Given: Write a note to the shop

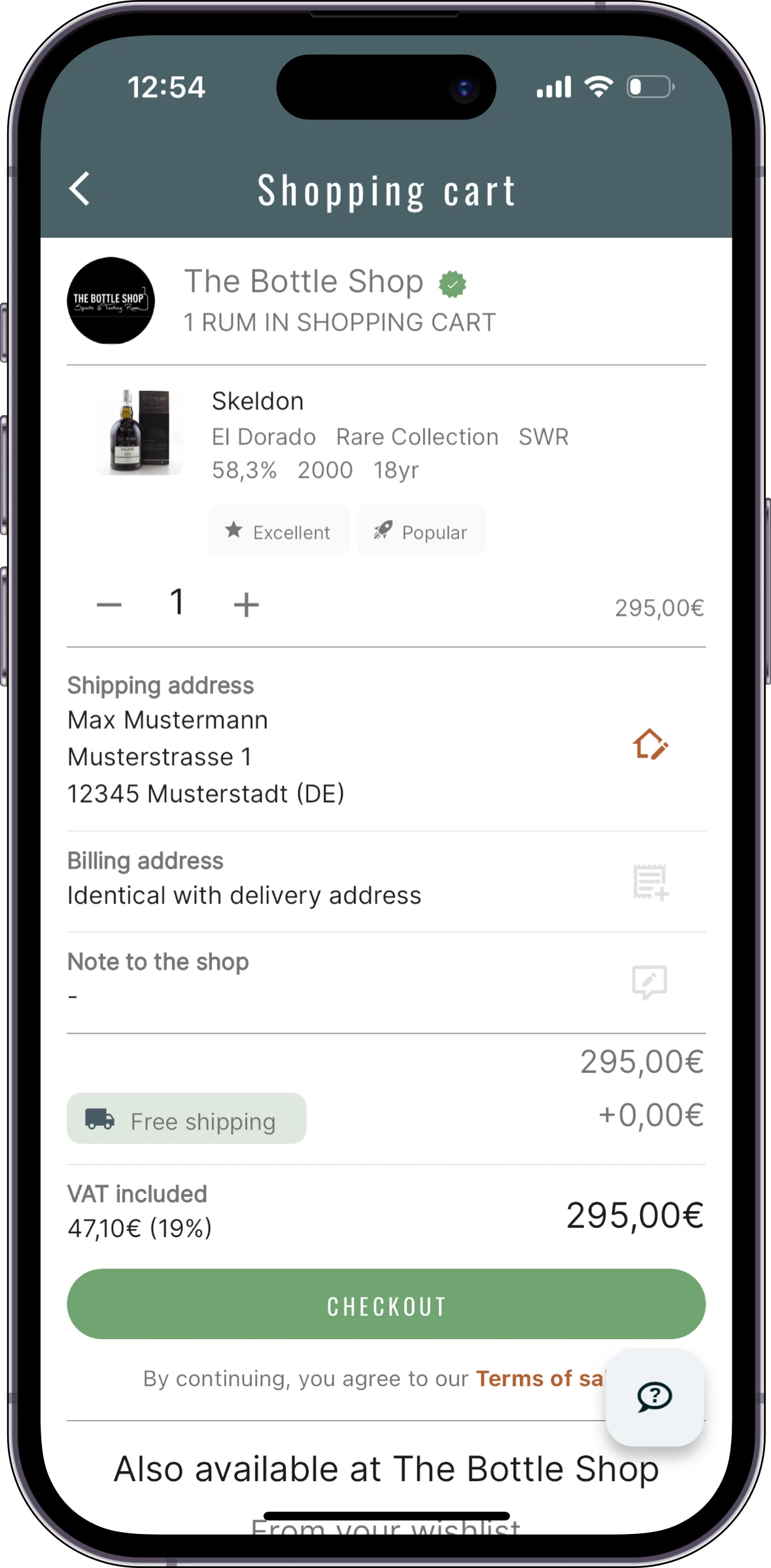Looking at the screenshot, I should pos(649,981).
